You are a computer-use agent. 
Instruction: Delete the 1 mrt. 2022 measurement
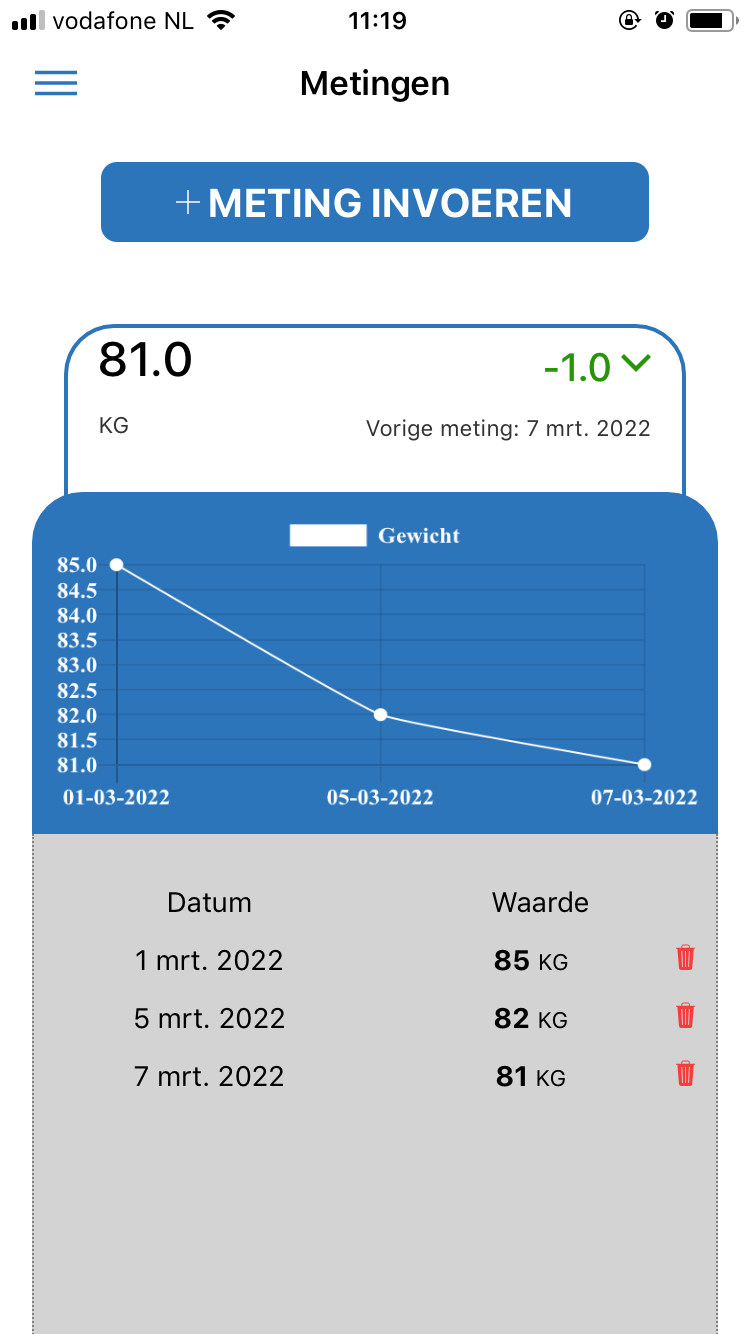pos(685,958)
